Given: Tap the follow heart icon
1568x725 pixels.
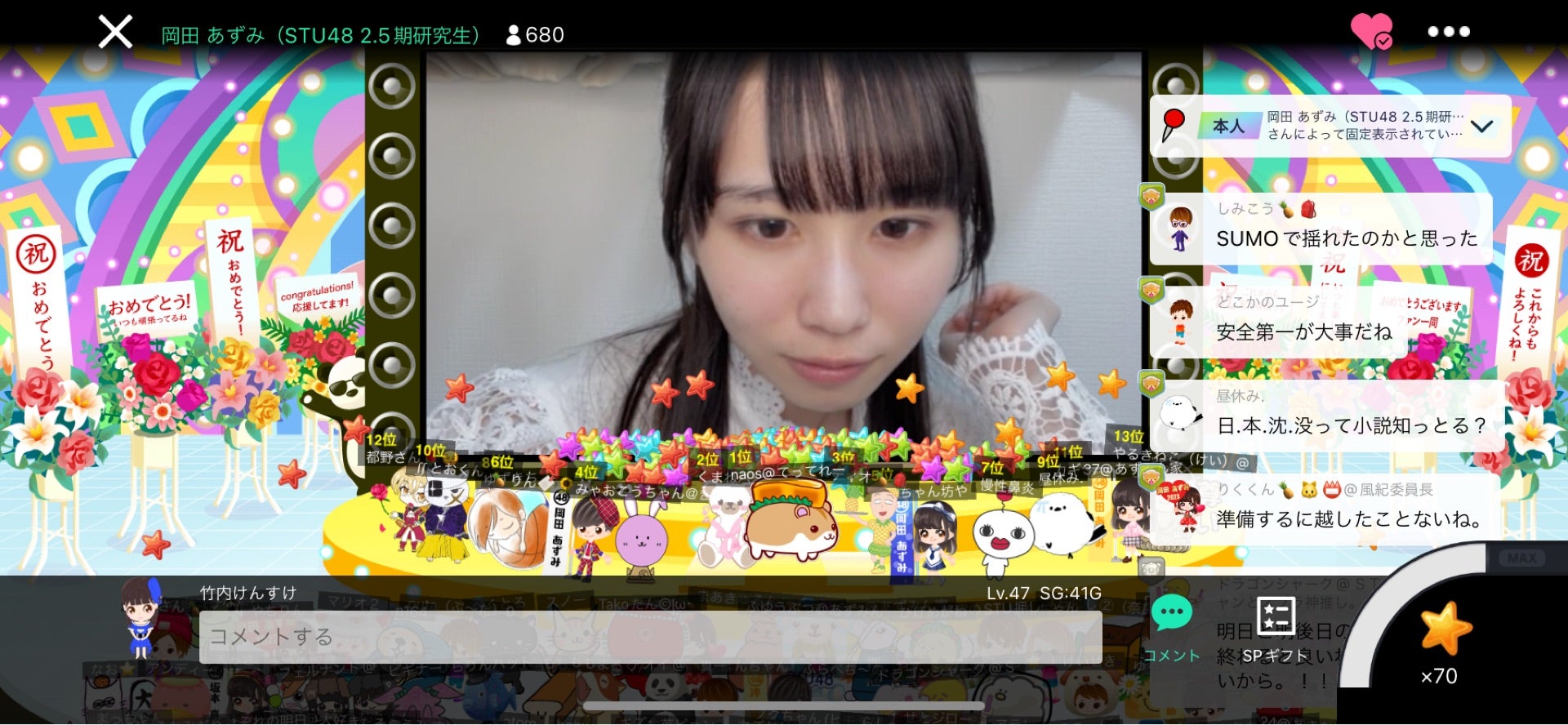Looking at the screenshot, I should (x=1371, y=32).
